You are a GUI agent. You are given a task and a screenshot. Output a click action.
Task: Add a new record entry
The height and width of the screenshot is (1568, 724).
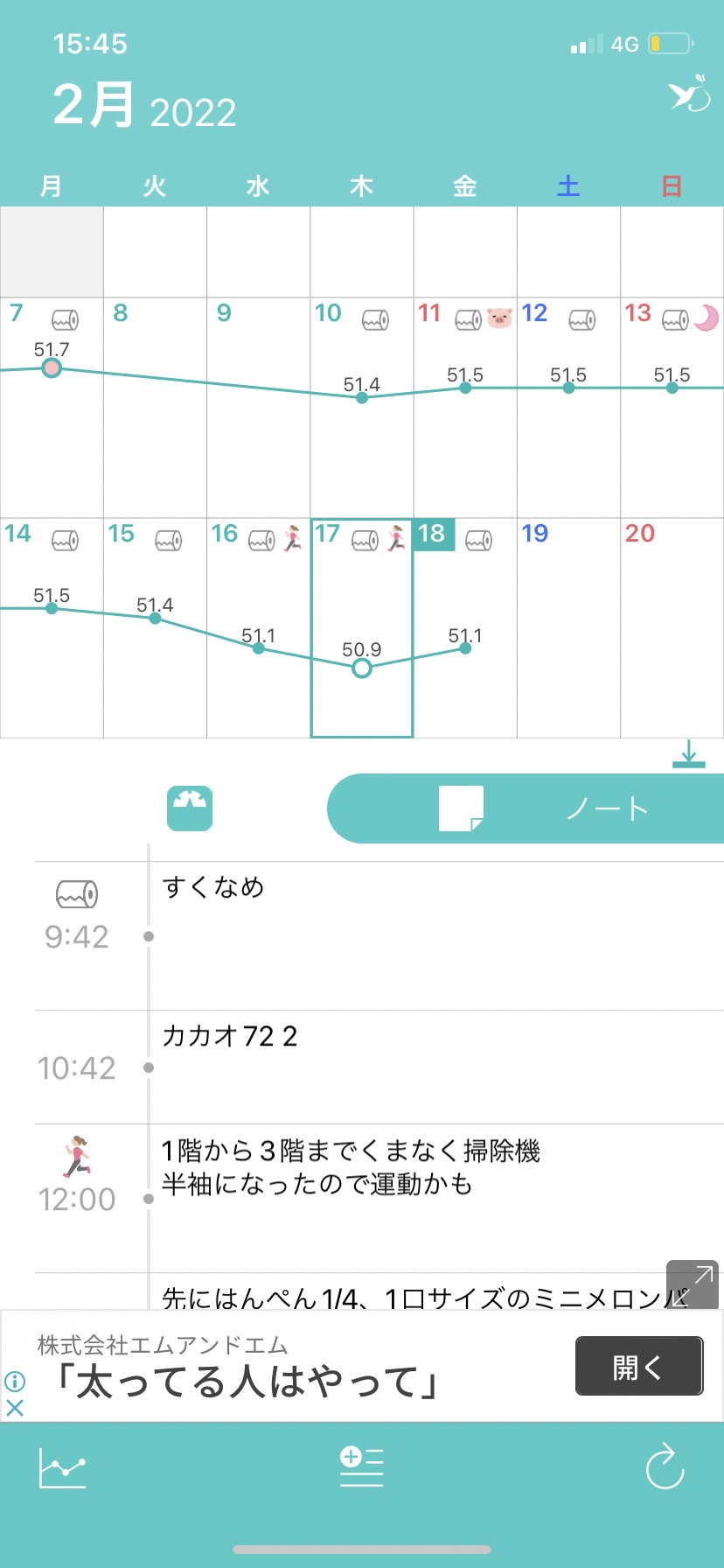[362, 1466]
